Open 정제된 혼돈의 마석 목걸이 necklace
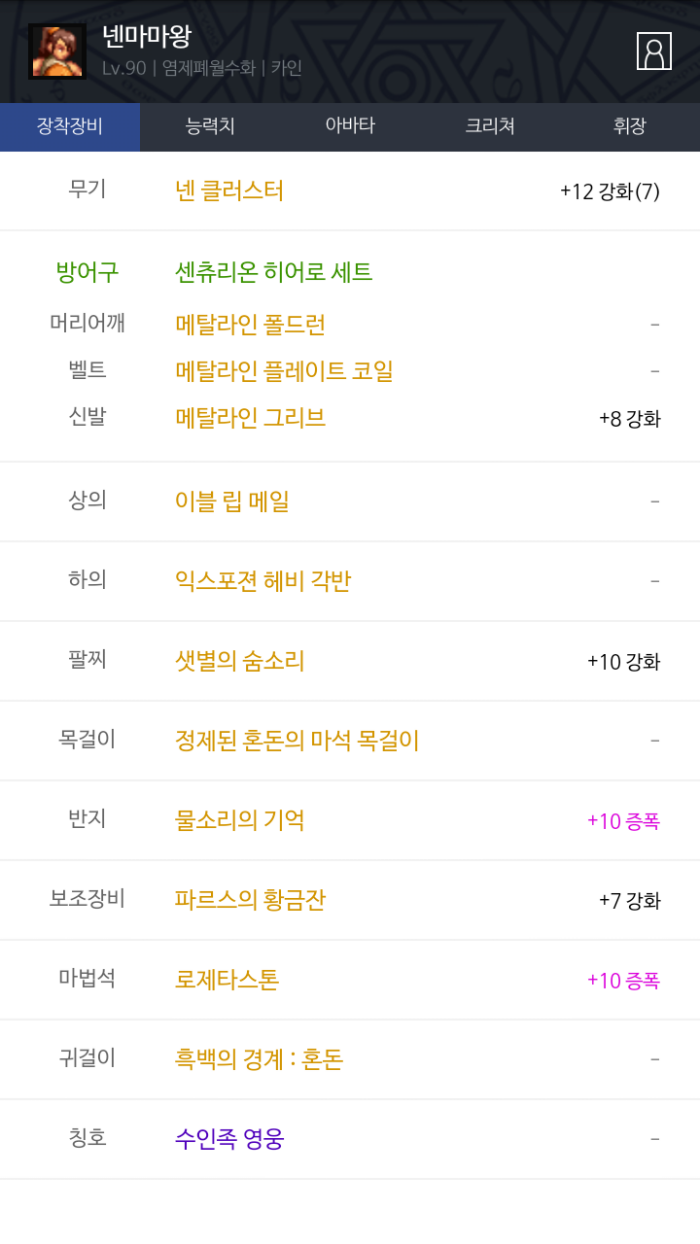 click(x=297, y=741)
